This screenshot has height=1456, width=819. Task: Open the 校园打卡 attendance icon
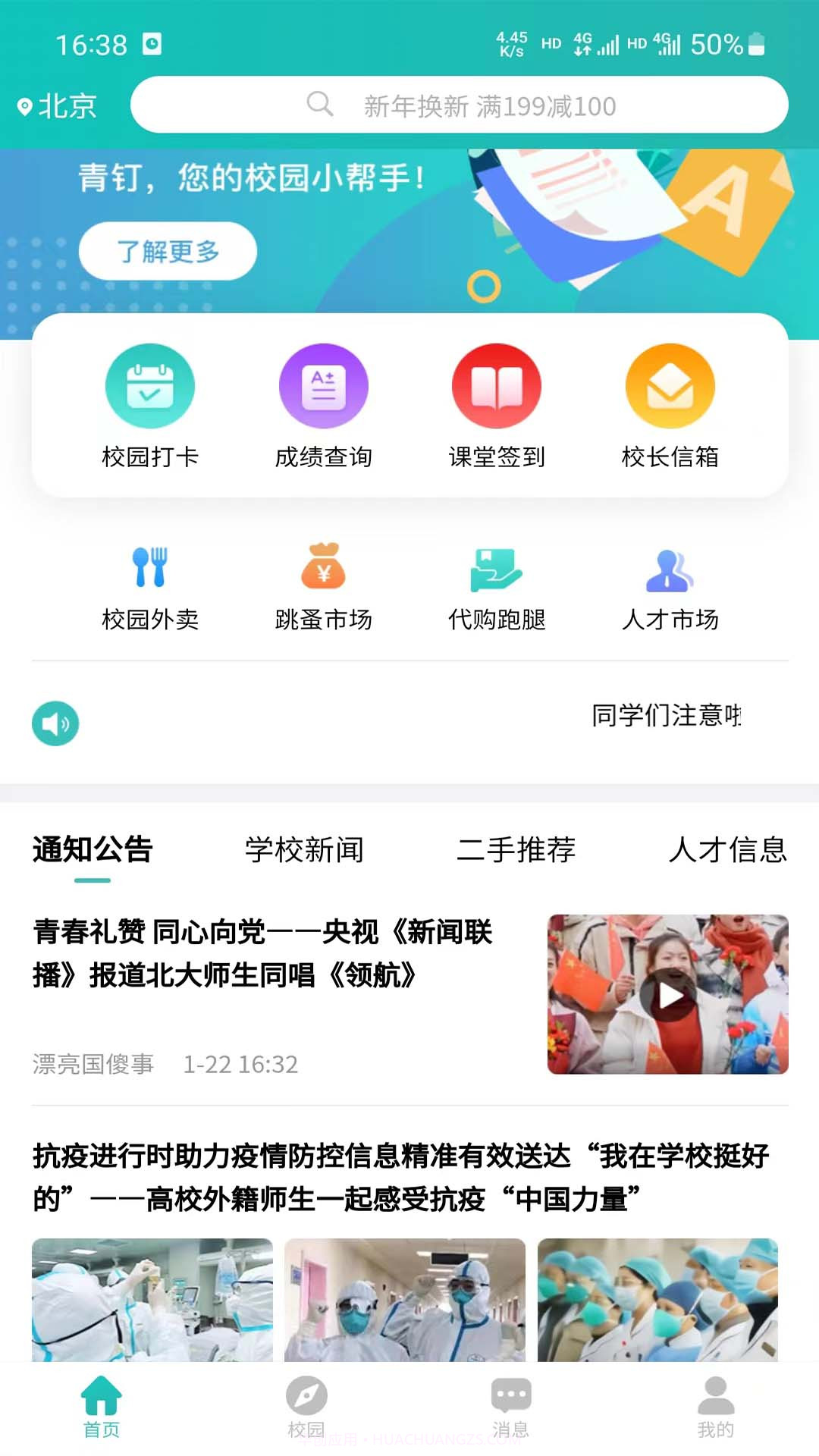click(150, 386)
